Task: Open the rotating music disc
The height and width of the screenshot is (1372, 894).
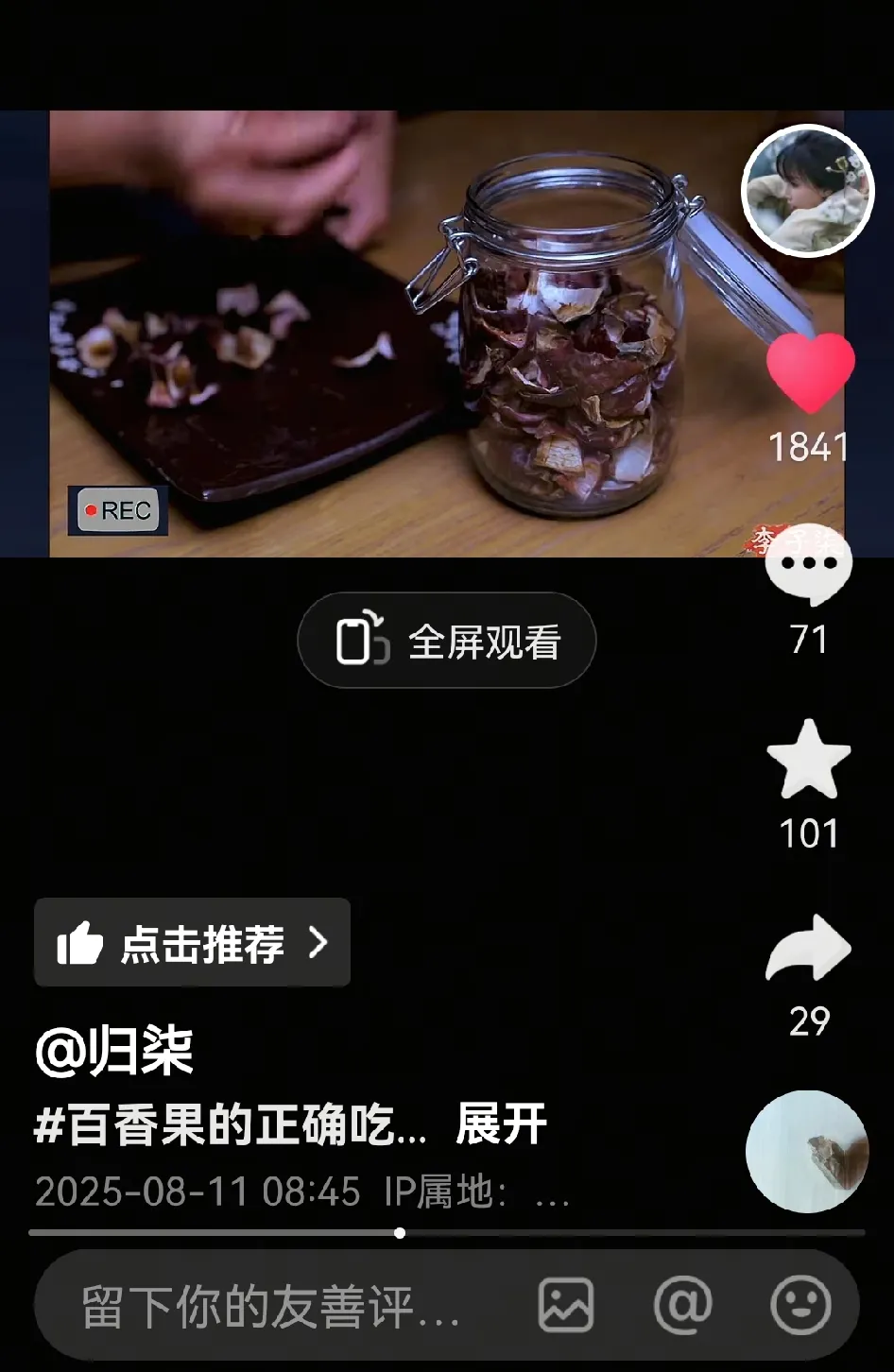Action: (x=806, y=1151)
